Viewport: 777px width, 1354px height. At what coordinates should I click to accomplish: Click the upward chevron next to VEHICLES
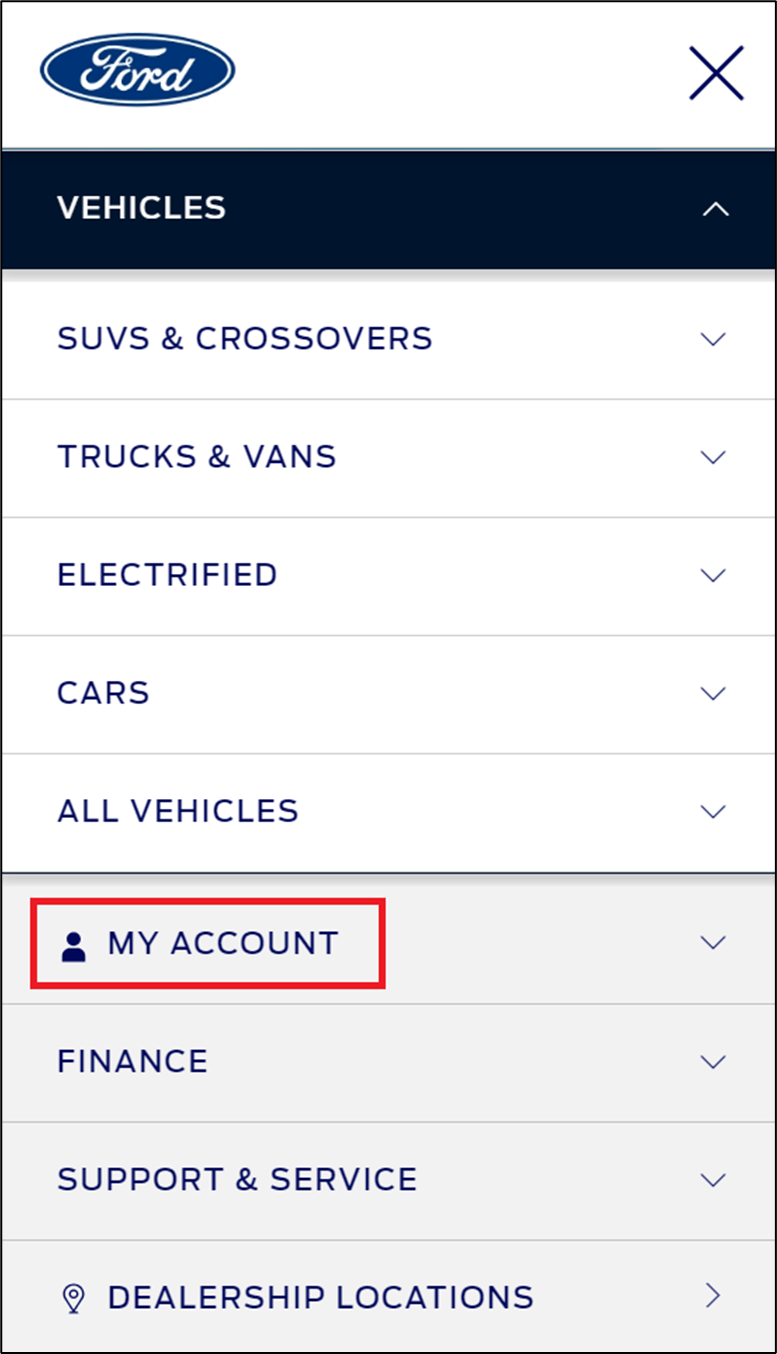pyautogui.click(x=714, y=210)
